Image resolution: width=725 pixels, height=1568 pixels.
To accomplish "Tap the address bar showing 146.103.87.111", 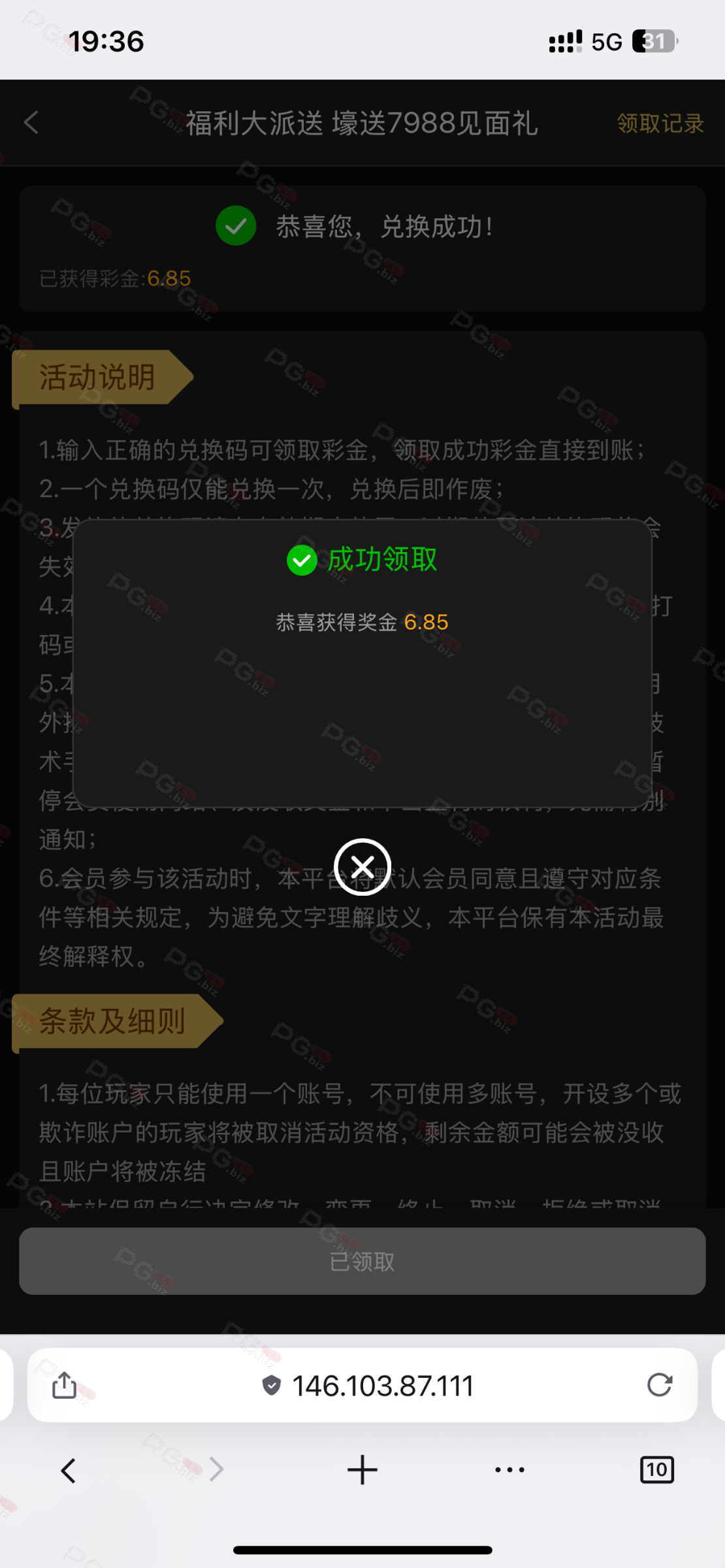I will point(382,1386).
